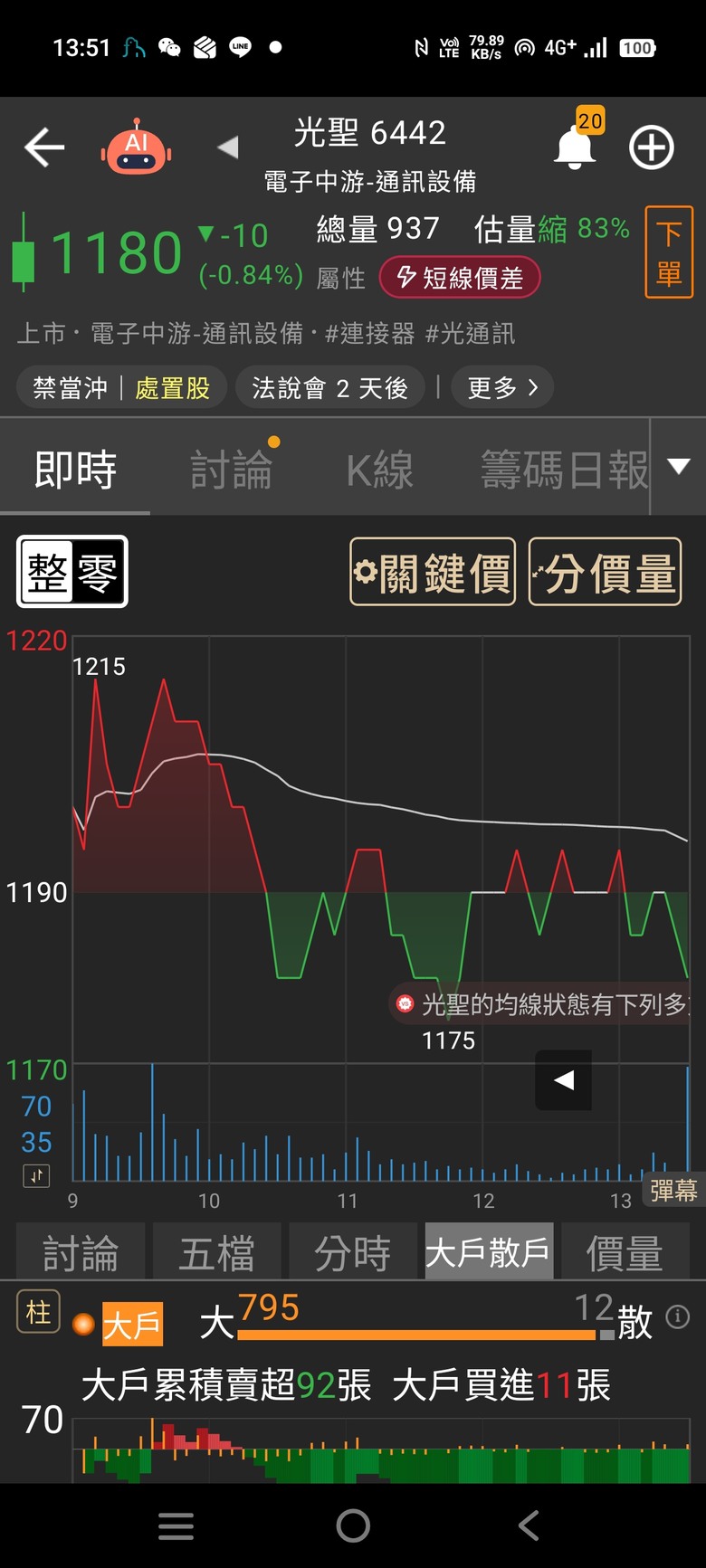Open the 籌碼日報 tab
Image resolution: width=706 pixels, height=1568 pixels.
(x=565, y=470)
